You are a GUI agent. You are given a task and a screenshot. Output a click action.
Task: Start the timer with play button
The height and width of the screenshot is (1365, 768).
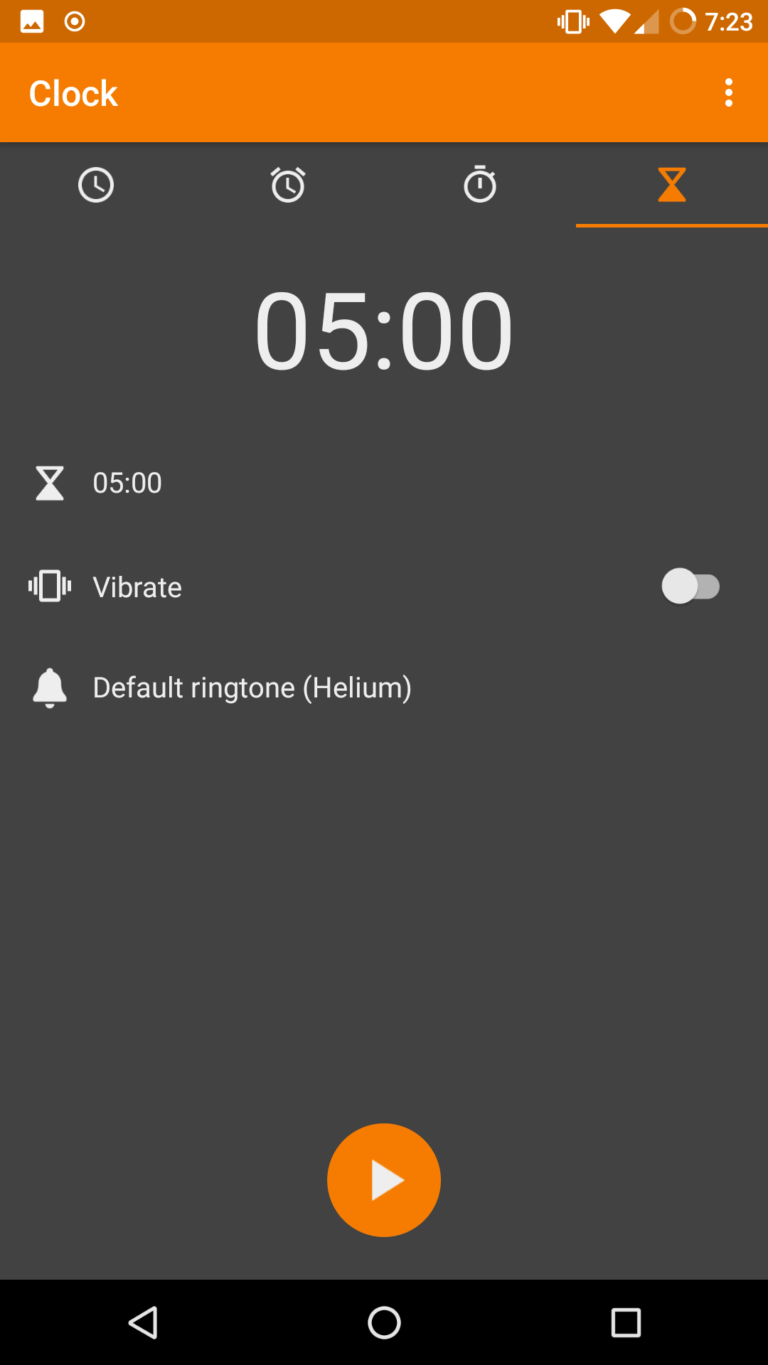[384, 1180]
